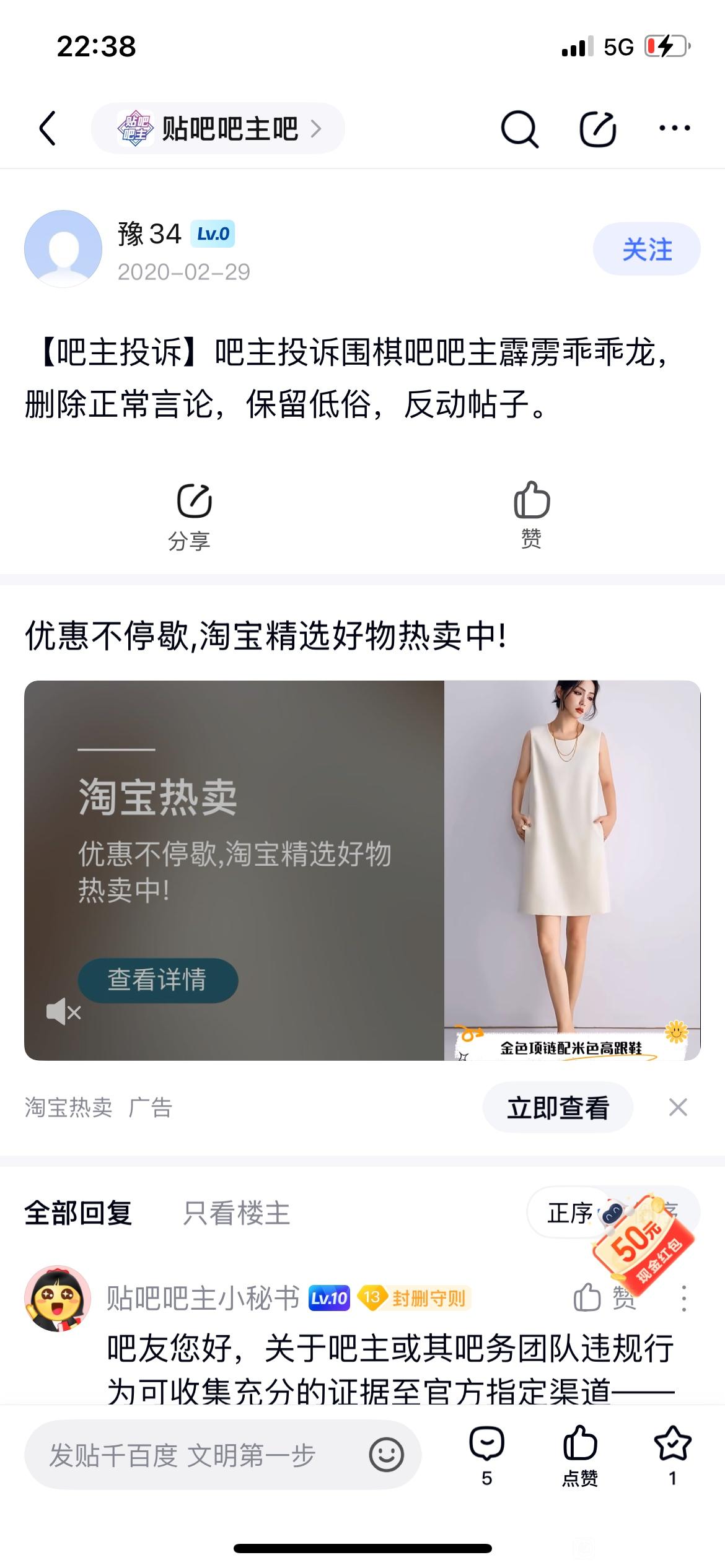
Task: Switch to 只看楼主 tab
Action: [236, 1213]
